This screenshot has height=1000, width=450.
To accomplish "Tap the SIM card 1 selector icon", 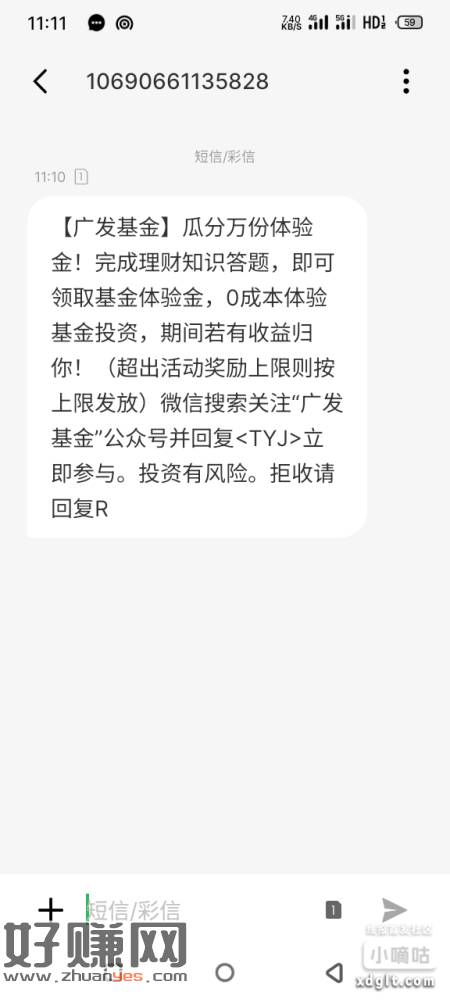I will coord(333,910).
